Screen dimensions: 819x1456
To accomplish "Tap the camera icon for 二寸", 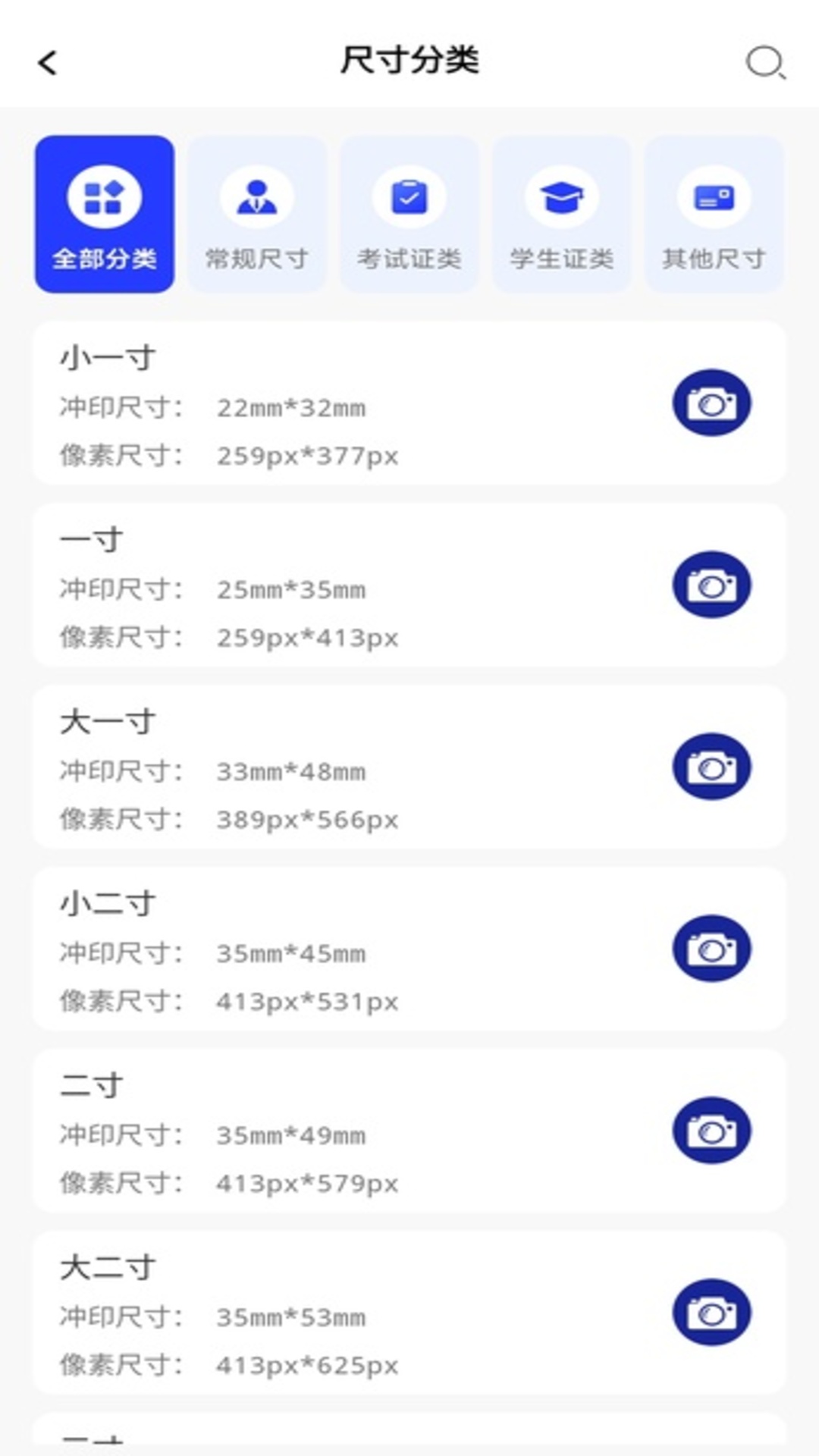I will [711, 1130].
